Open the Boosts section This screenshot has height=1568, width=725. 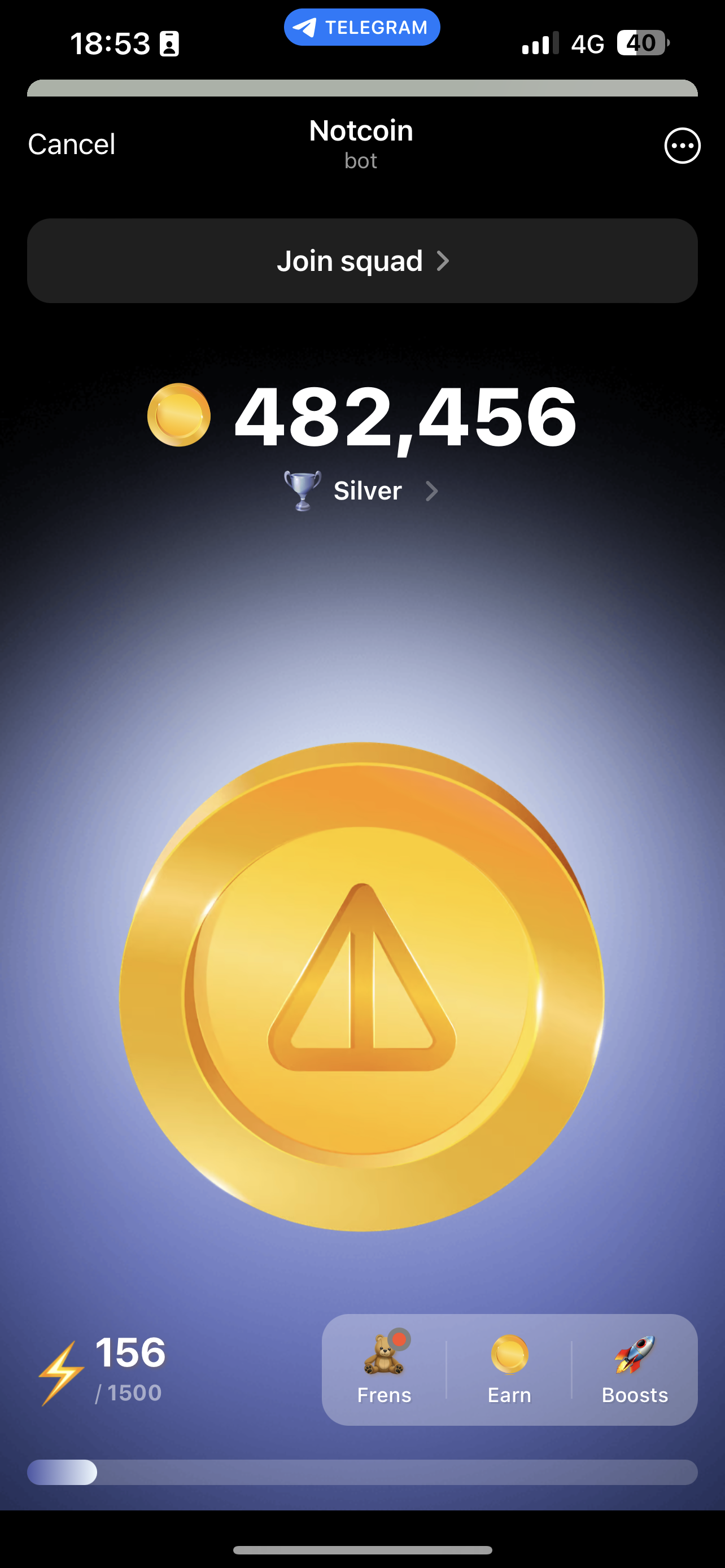(x=634, y=1369)
